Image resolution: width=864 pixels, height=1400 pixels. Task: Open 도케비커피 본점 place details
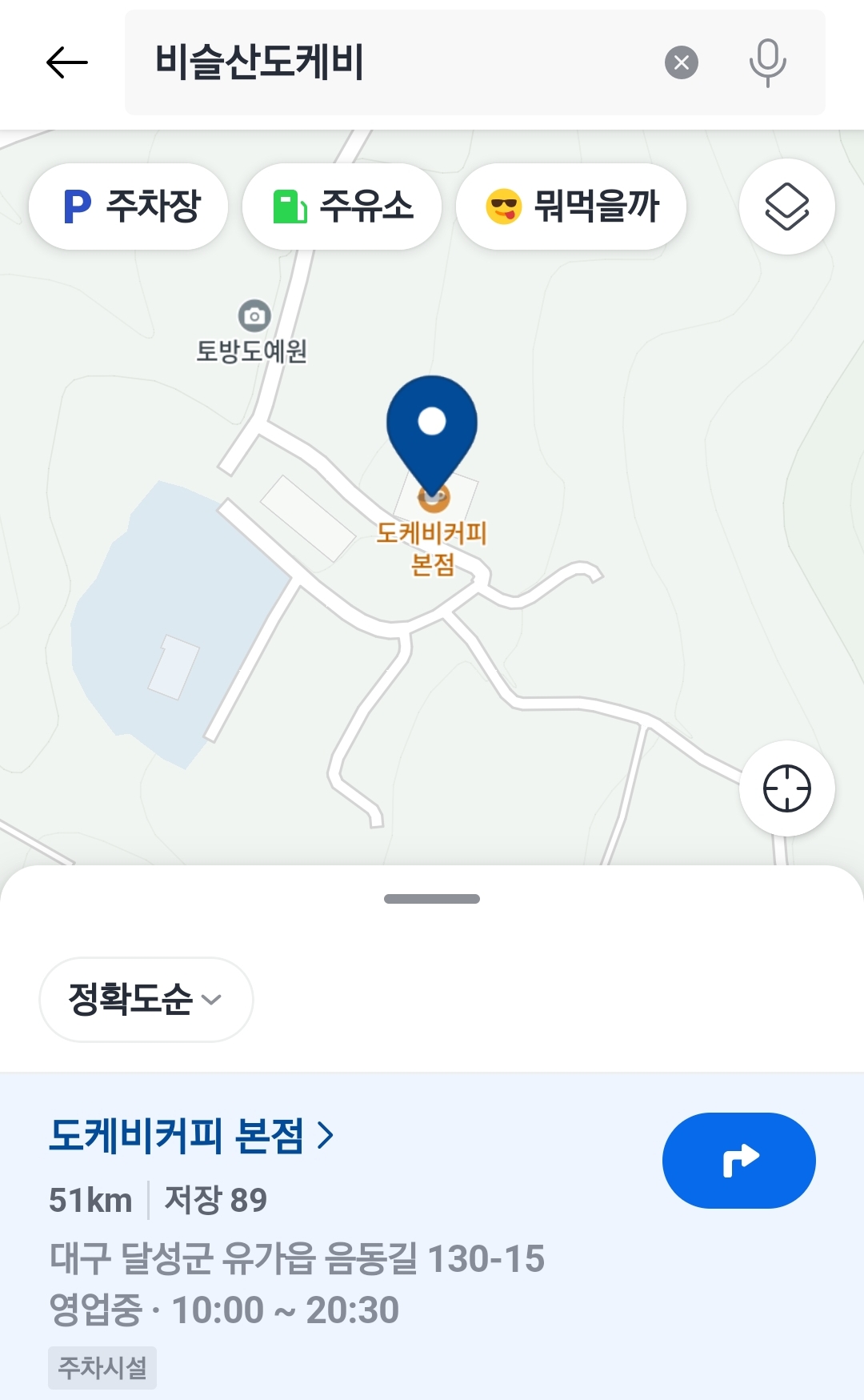190,1135
